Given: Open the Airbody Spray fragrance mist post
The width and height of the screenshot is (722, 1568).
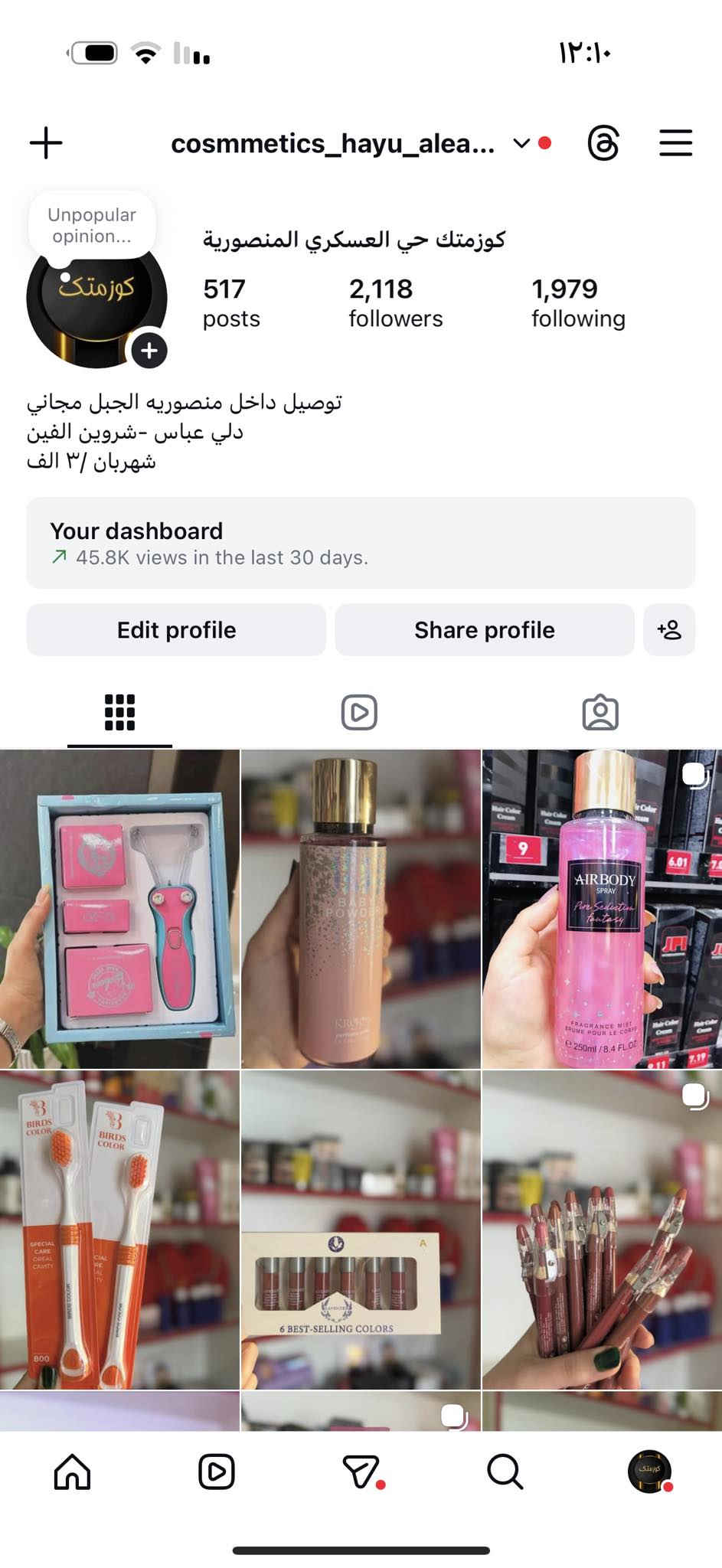Looking at the screenshot, I should pyautogui.click(x=602, y=909).
